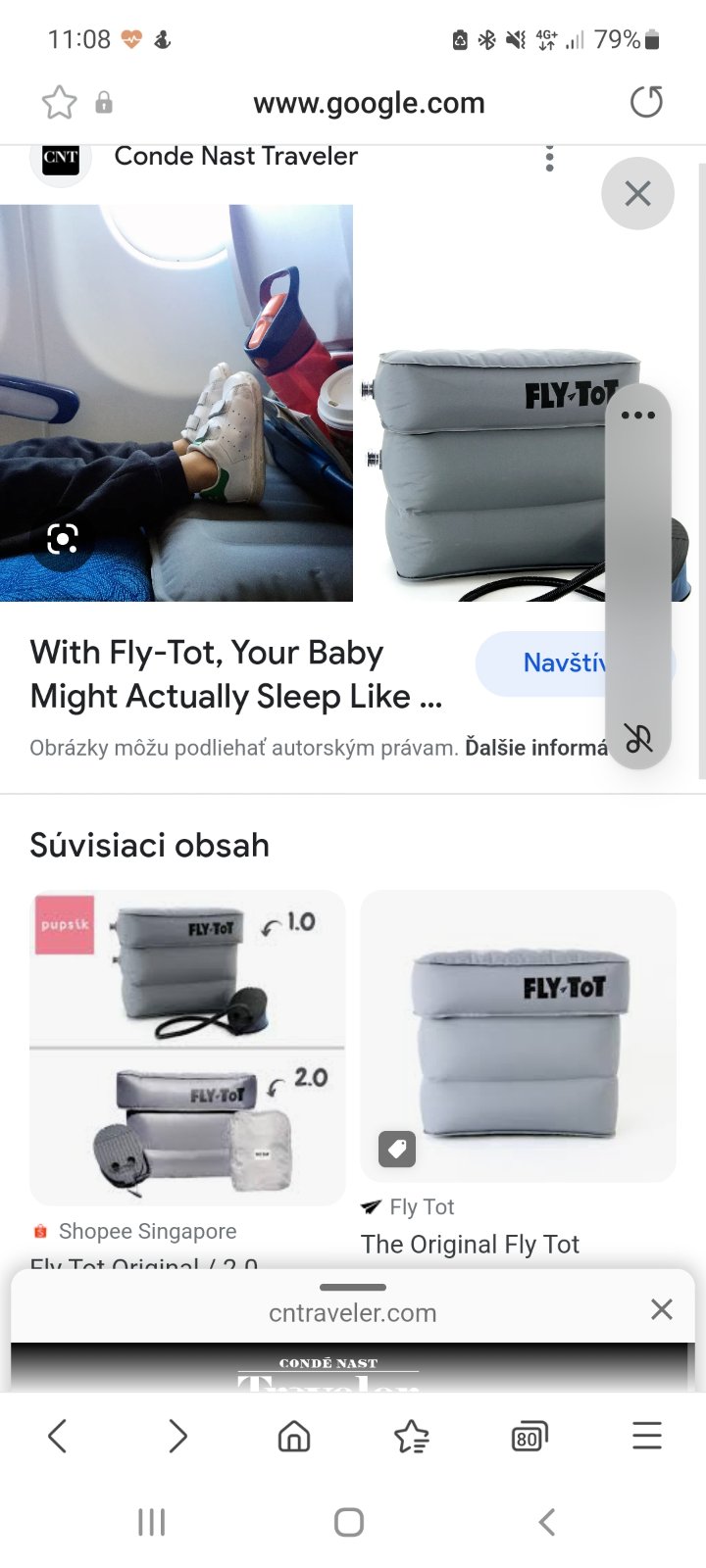Reload the current page
Screen dimensions: 706x1568
tap(646, 102)
